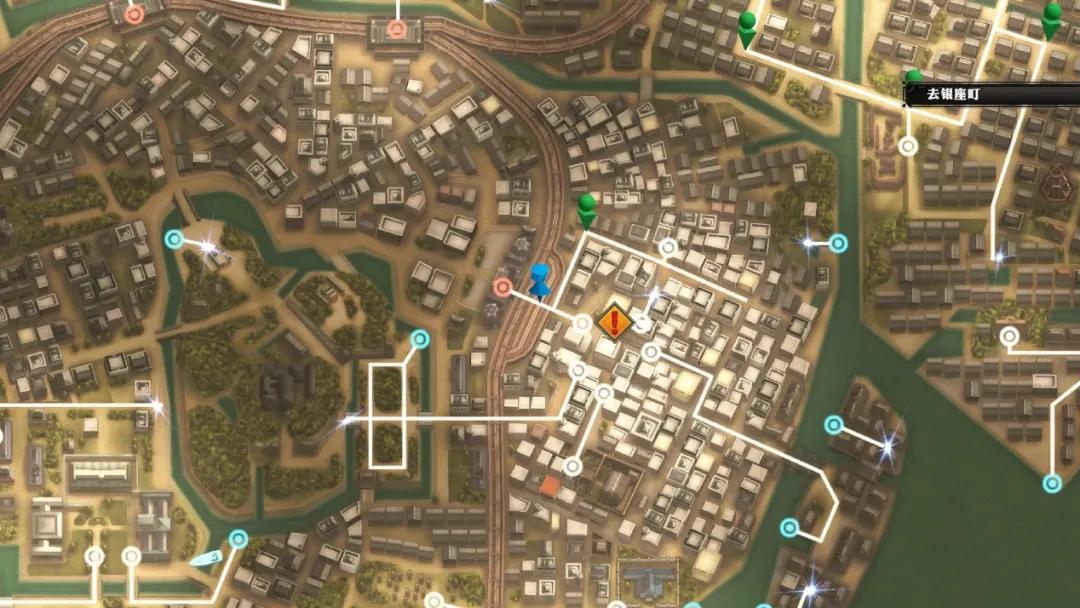Select the cyan node by the boat icon
The width and height of the screenshot is (1080, 608).
point(238,540)
